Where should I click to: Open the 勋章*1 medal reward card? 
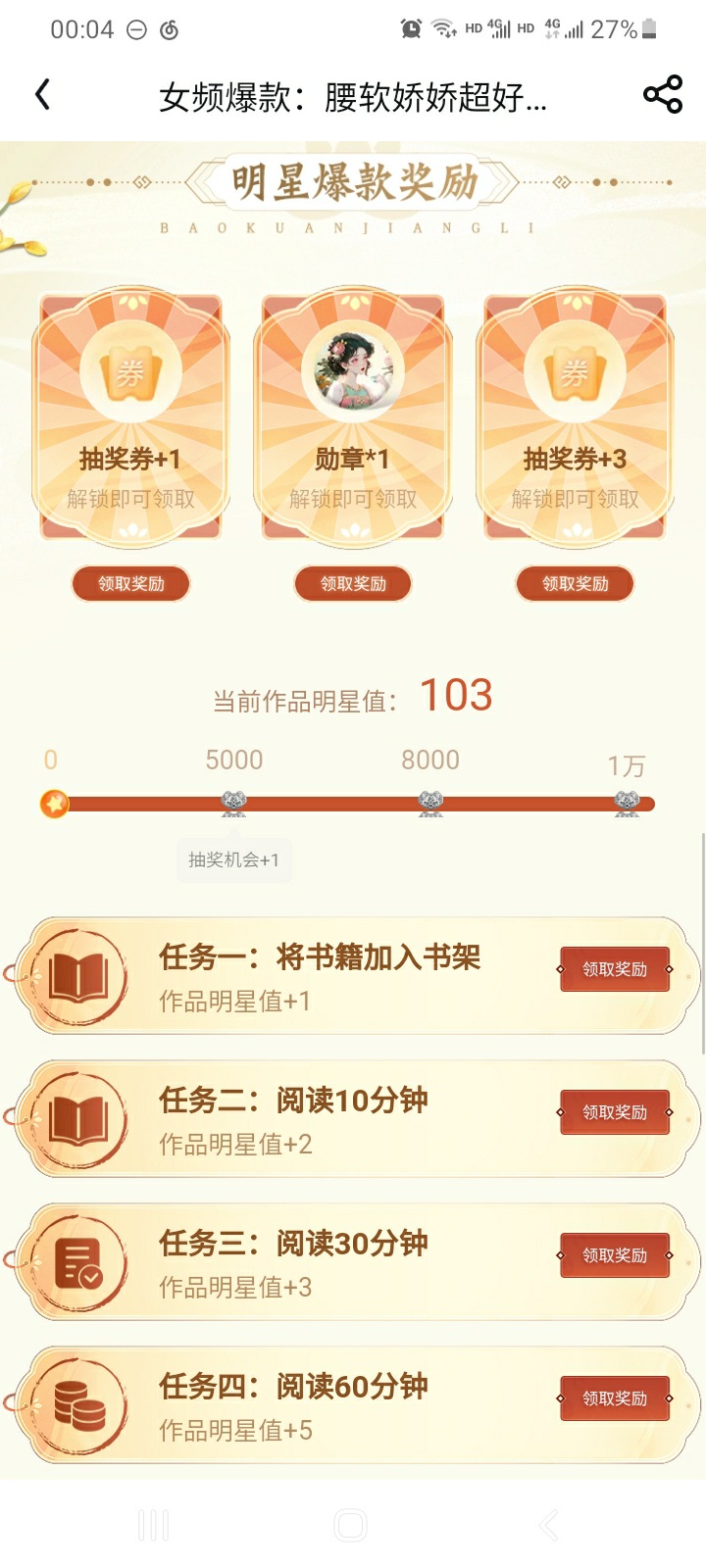click(x=353, y=416)
